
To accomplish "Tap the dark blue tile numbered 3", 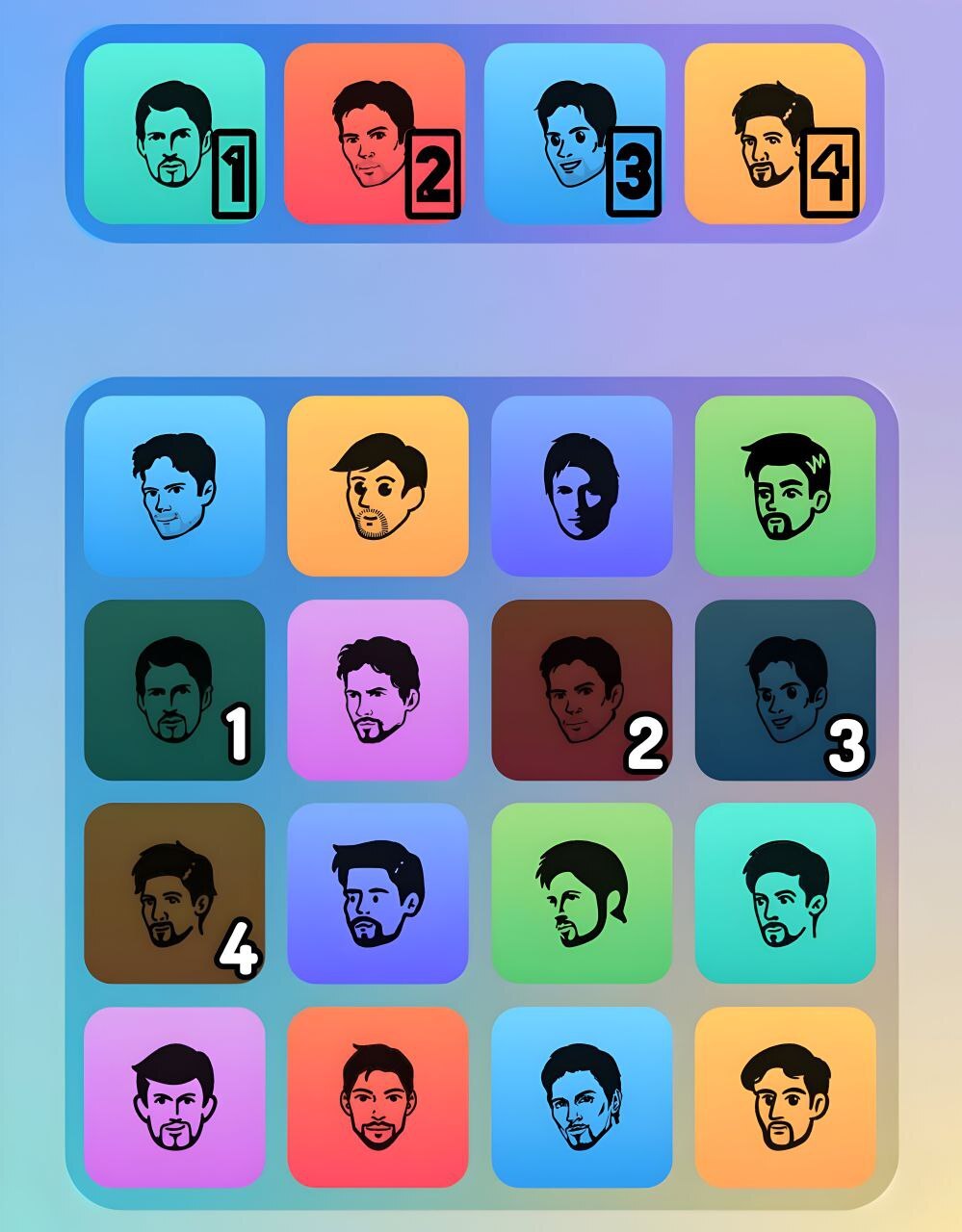I will click(x=785, y=690).
